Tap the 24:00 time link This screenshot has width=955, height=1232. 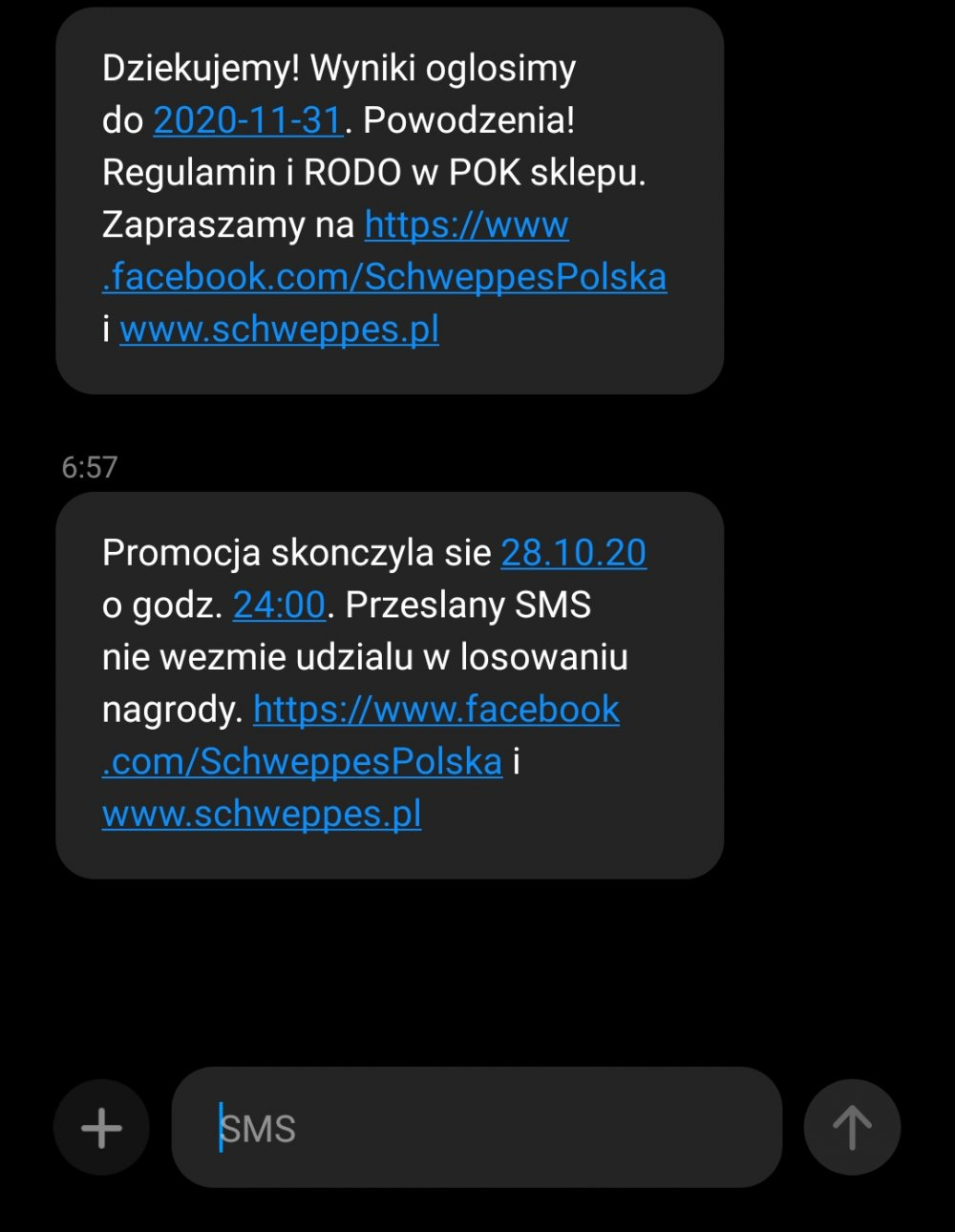point(279,605)
